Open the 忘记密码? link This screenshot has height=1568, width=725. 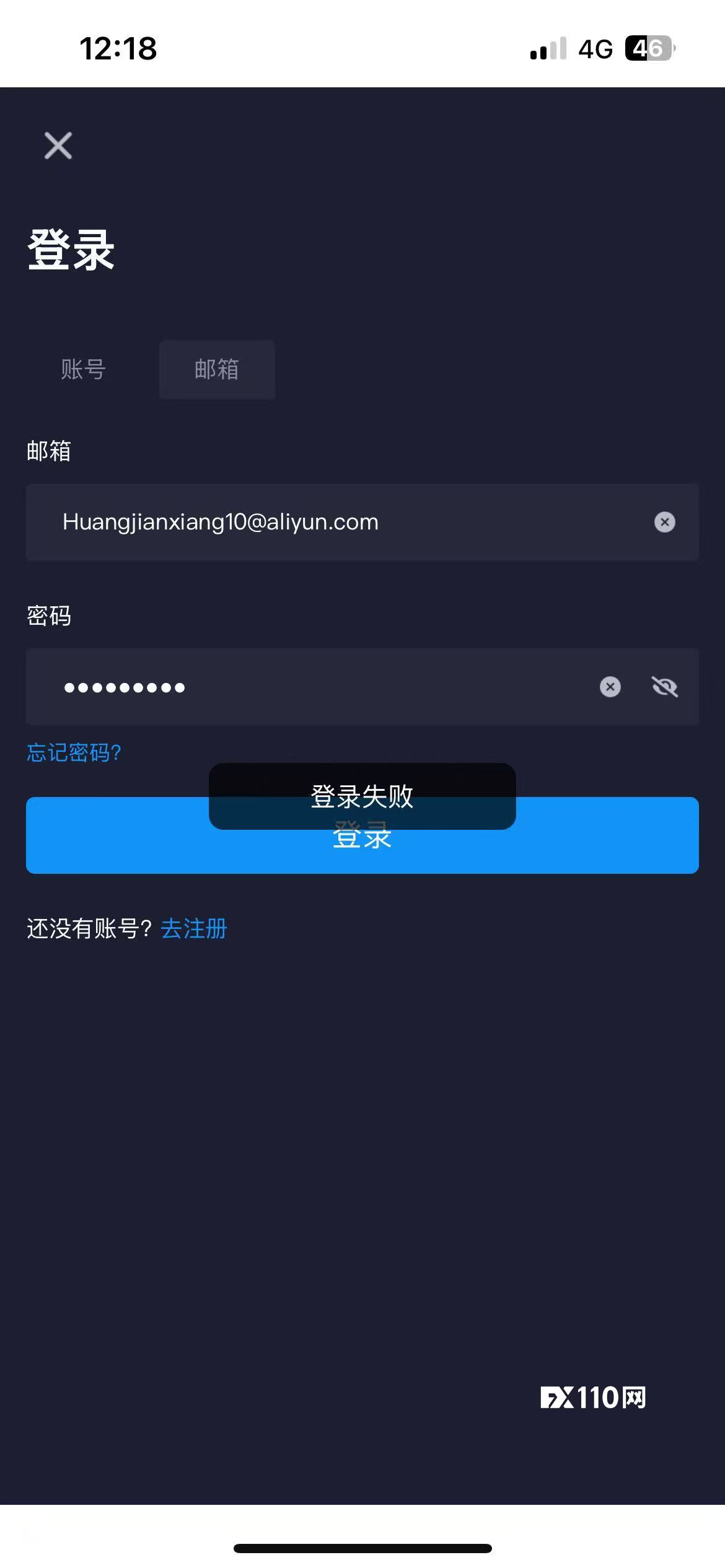[74, 752]
